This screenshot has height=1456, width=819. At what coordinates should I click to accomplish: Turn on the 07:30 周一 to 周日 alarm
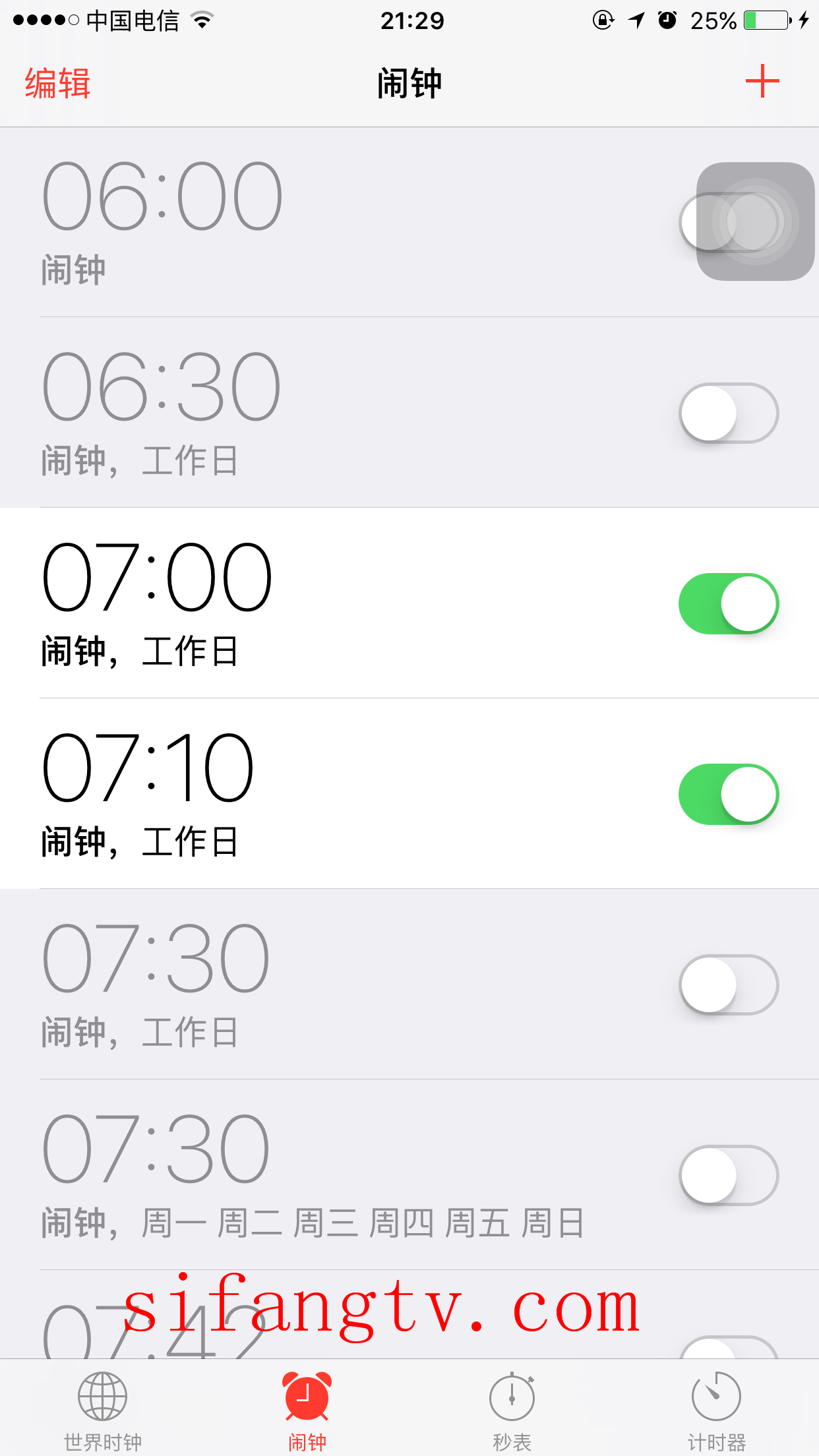click(x=729, y=1176)
